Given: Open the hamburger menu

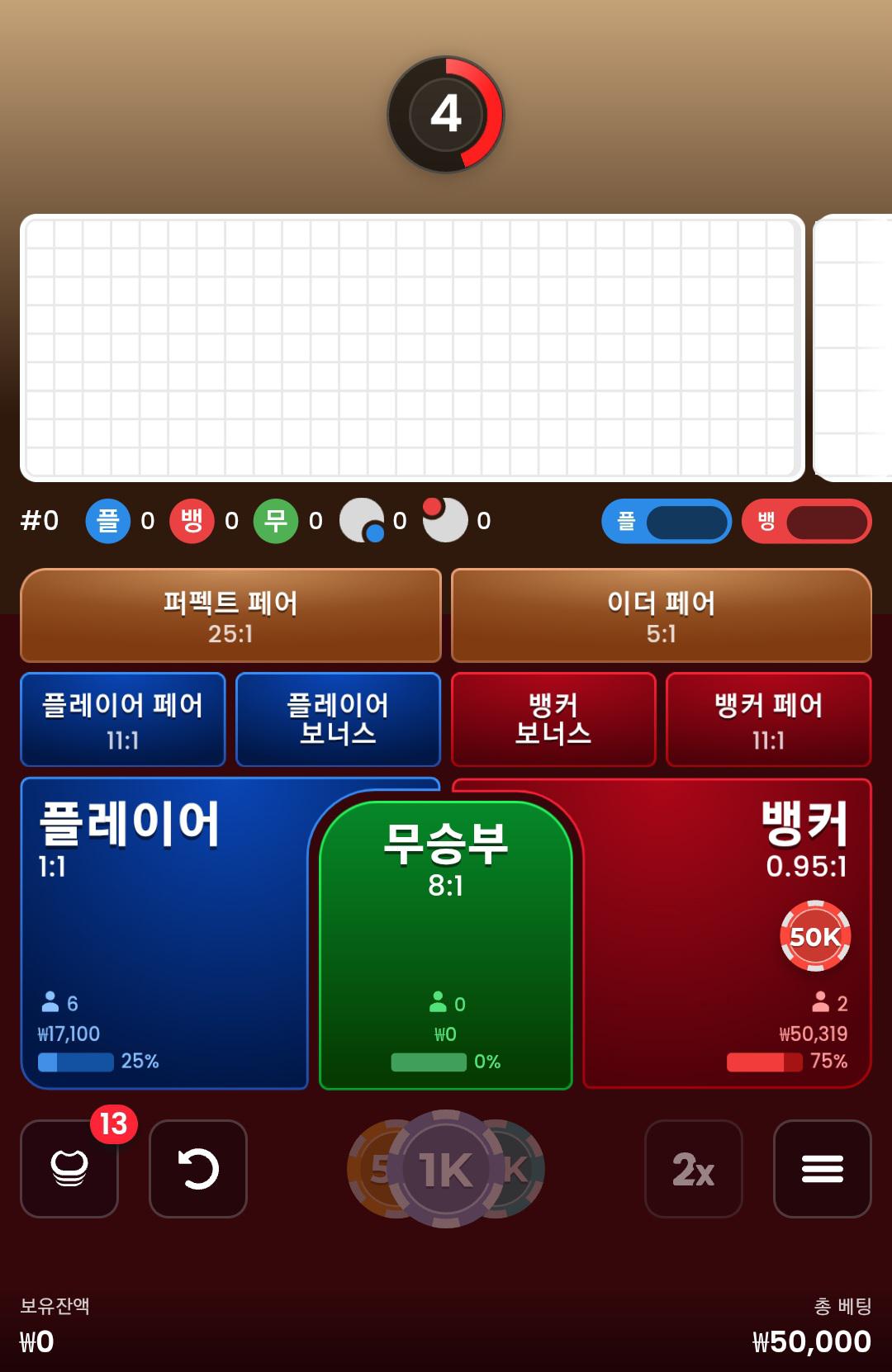Looking at the screenshot, I should tap(822, 1168).
